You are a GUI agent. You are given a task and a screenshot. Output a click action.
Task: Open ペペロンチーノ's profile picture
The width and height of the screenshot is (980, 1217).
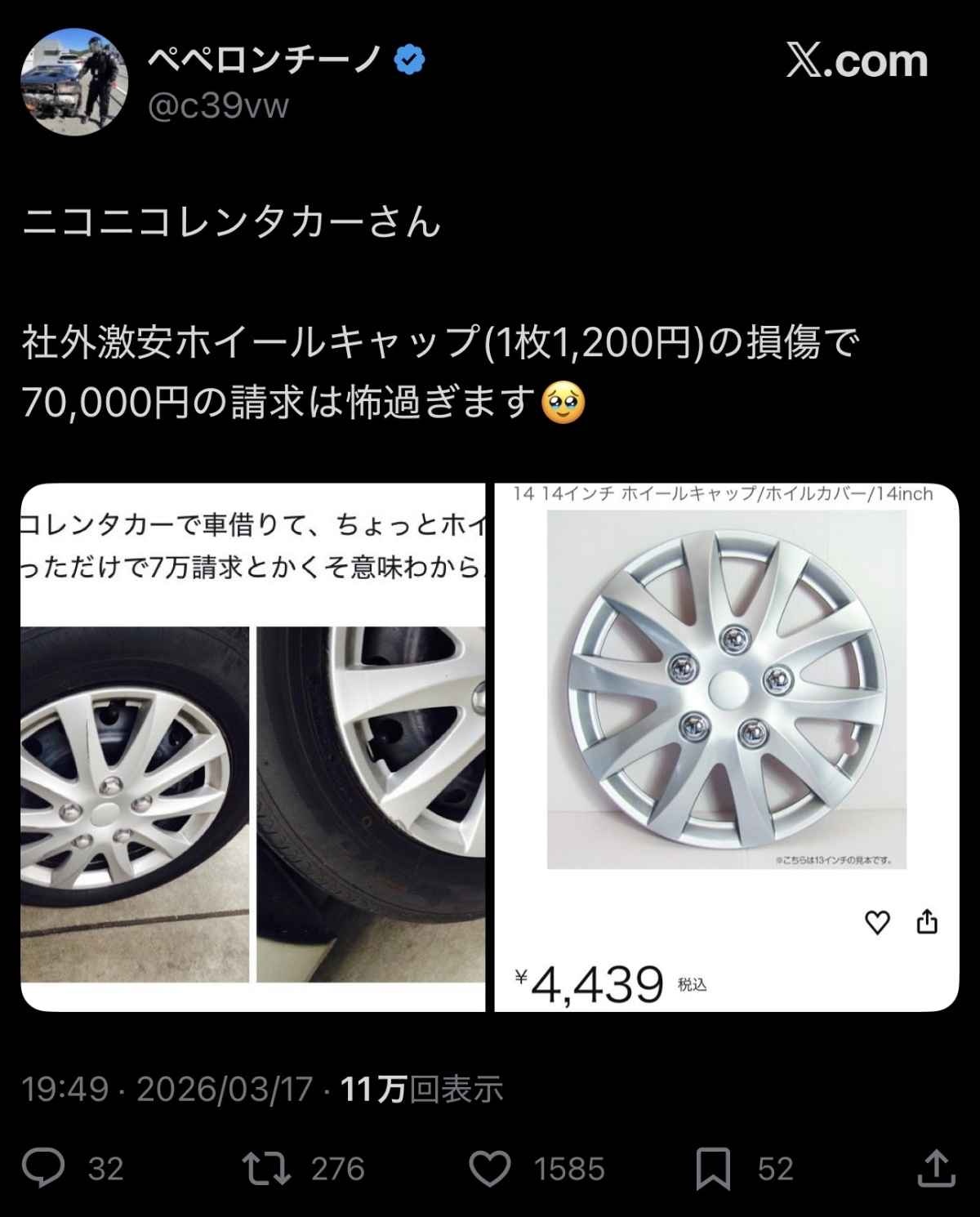[74, 82]
